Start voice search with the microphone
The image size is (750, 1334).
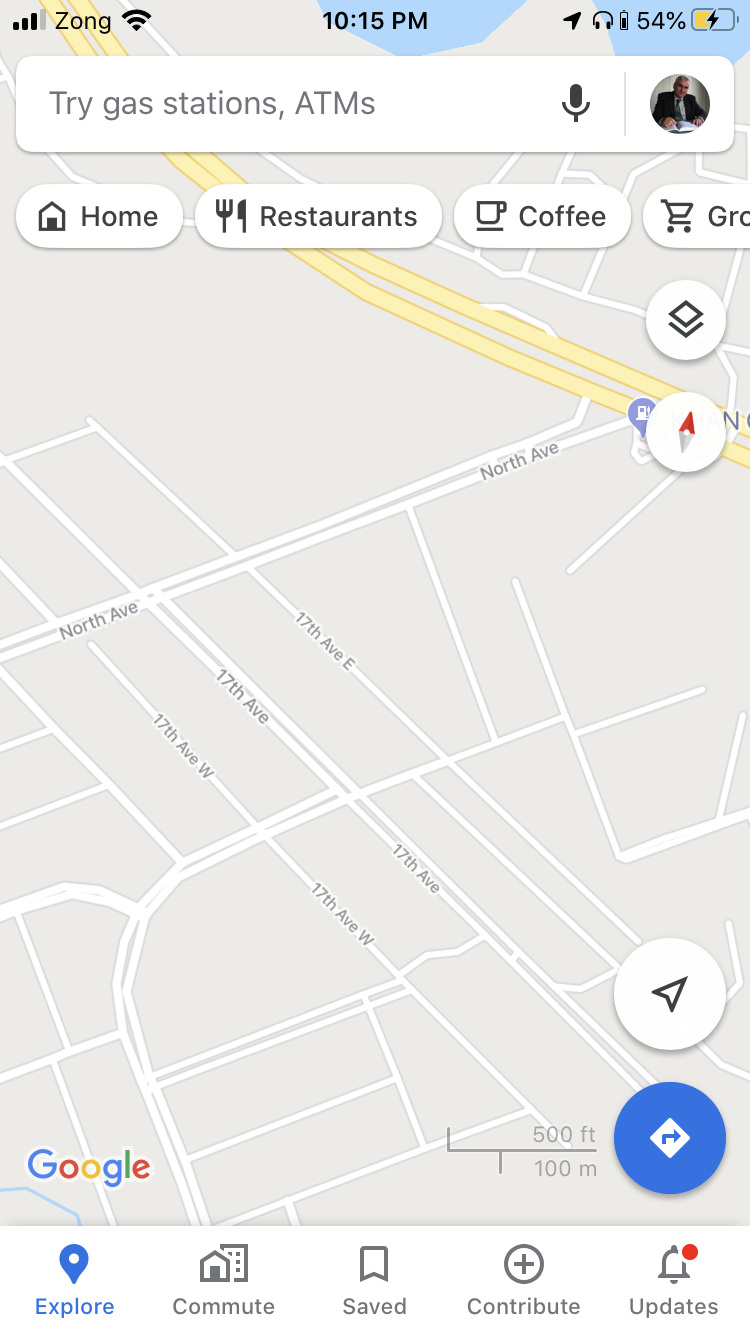(x=575, y=104)
